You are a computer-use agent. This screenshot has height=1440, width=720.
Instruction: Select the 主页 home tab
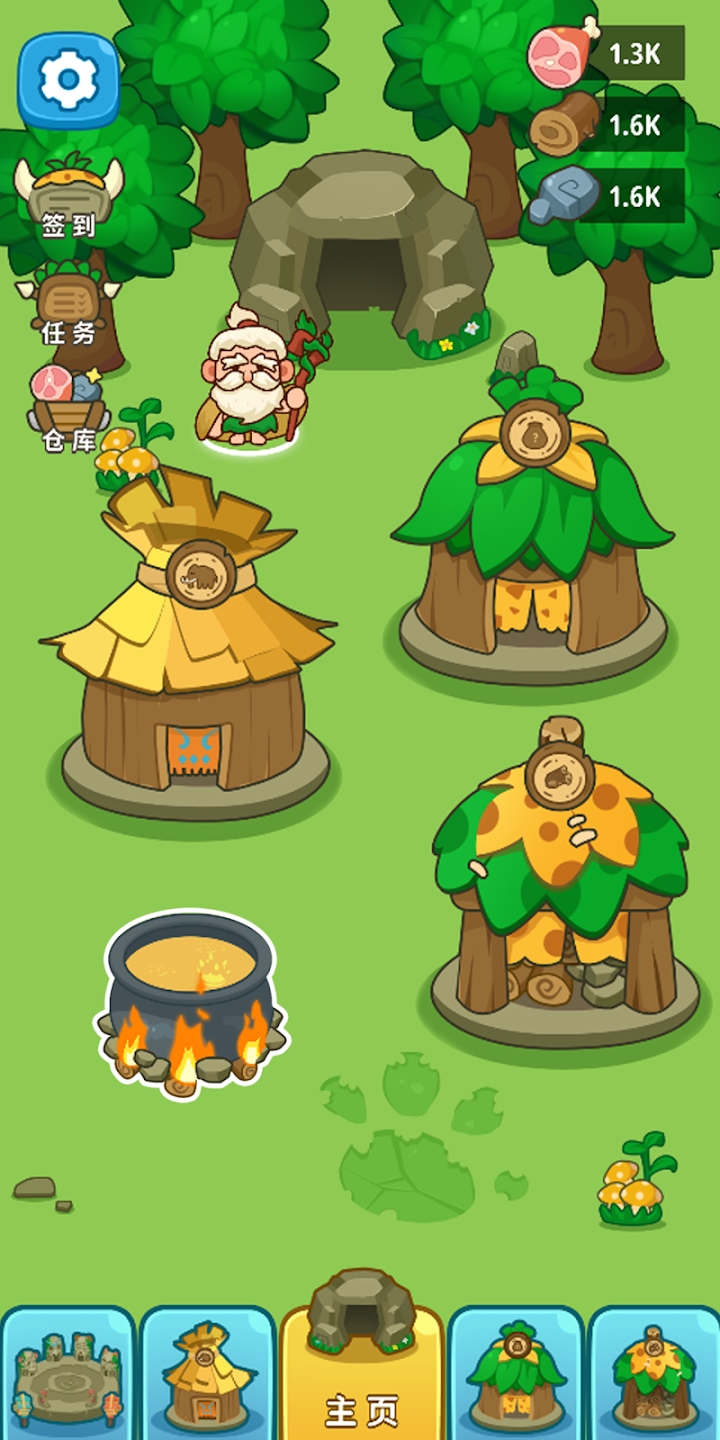(361, 1365)
